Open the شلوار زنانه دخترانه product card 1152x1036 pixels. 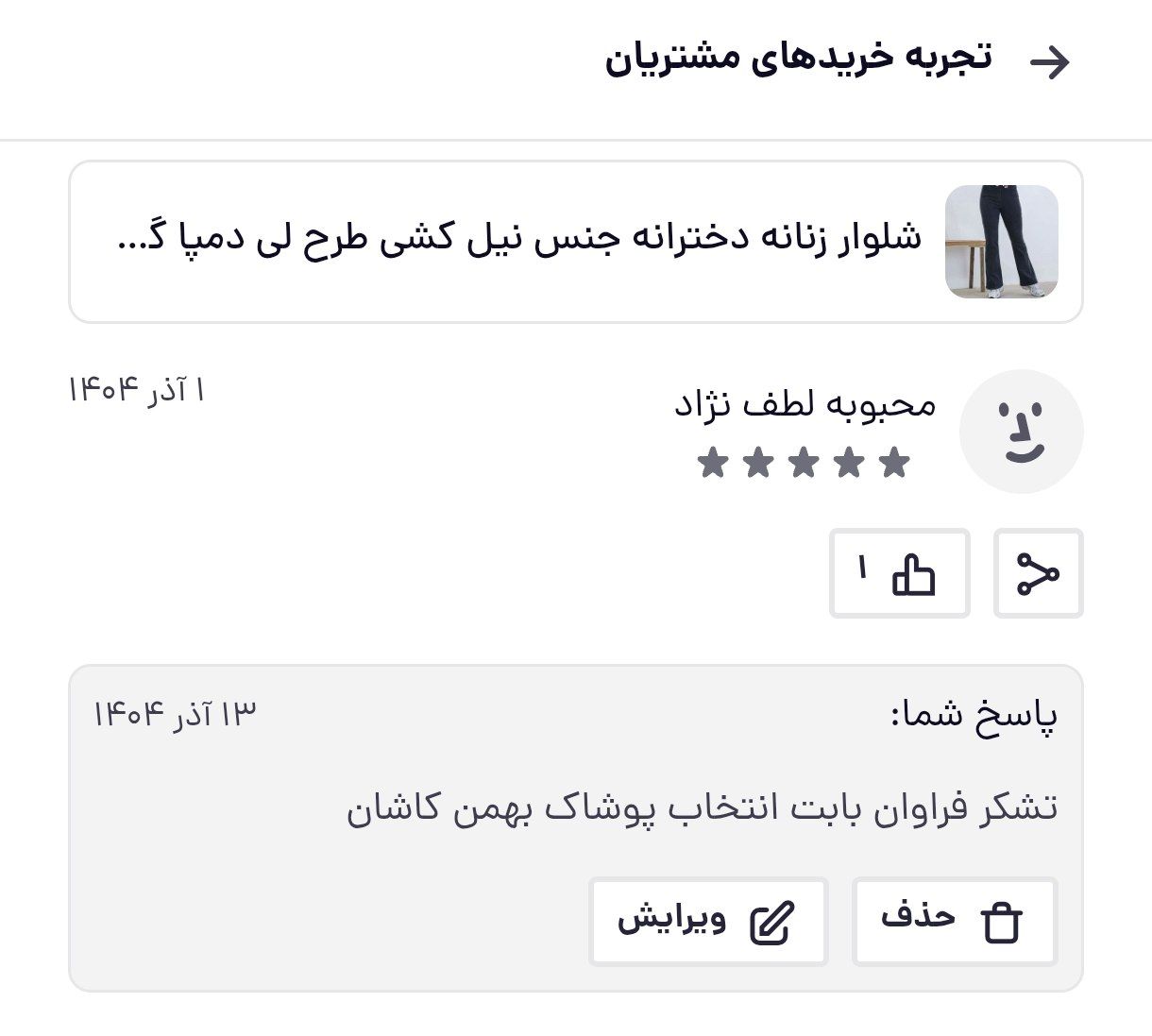click(575, 242)
